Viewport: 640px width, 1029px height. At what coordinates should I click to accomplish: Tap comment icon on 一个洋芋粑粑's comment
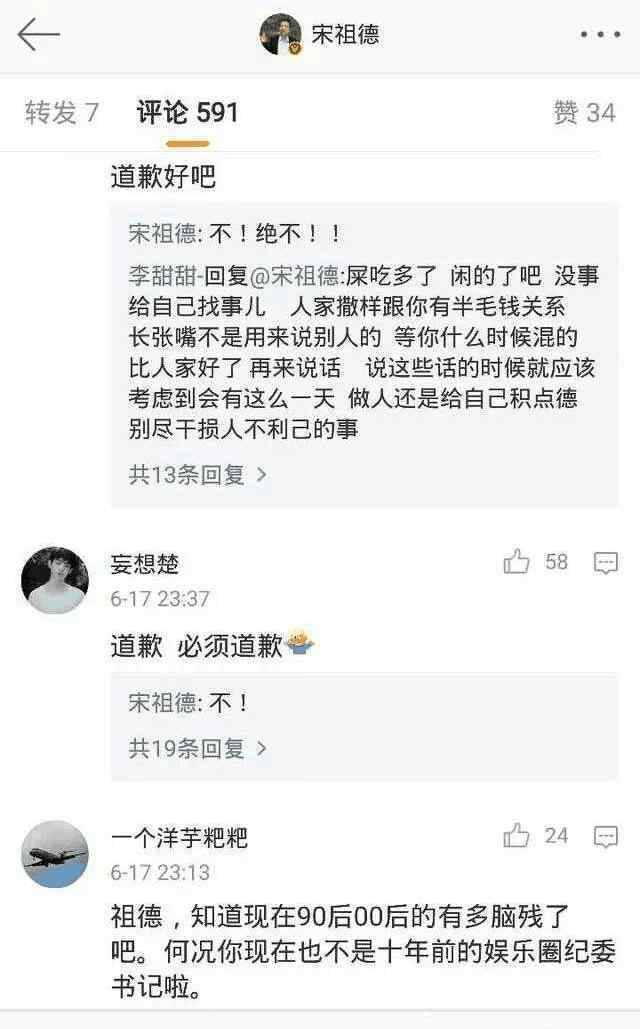(x=605, y=836)
